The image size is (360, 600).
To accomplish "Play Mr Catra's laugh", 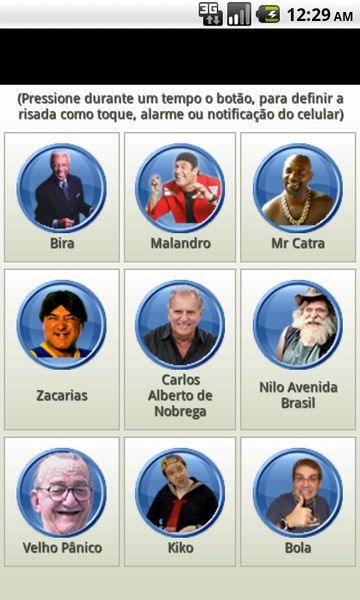I will (298, 197).
